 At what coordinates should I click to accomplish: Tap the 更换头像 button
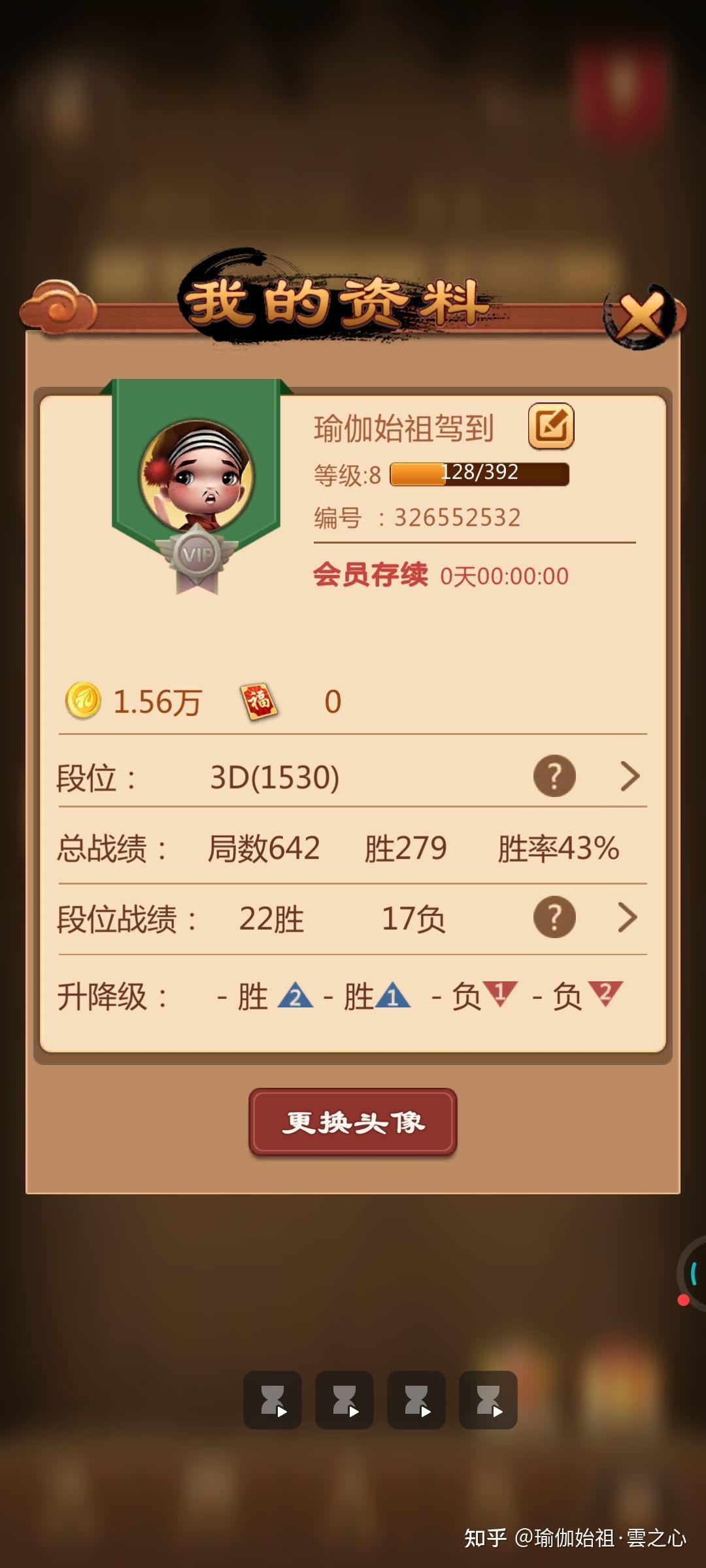click(x=353, y=1122)
